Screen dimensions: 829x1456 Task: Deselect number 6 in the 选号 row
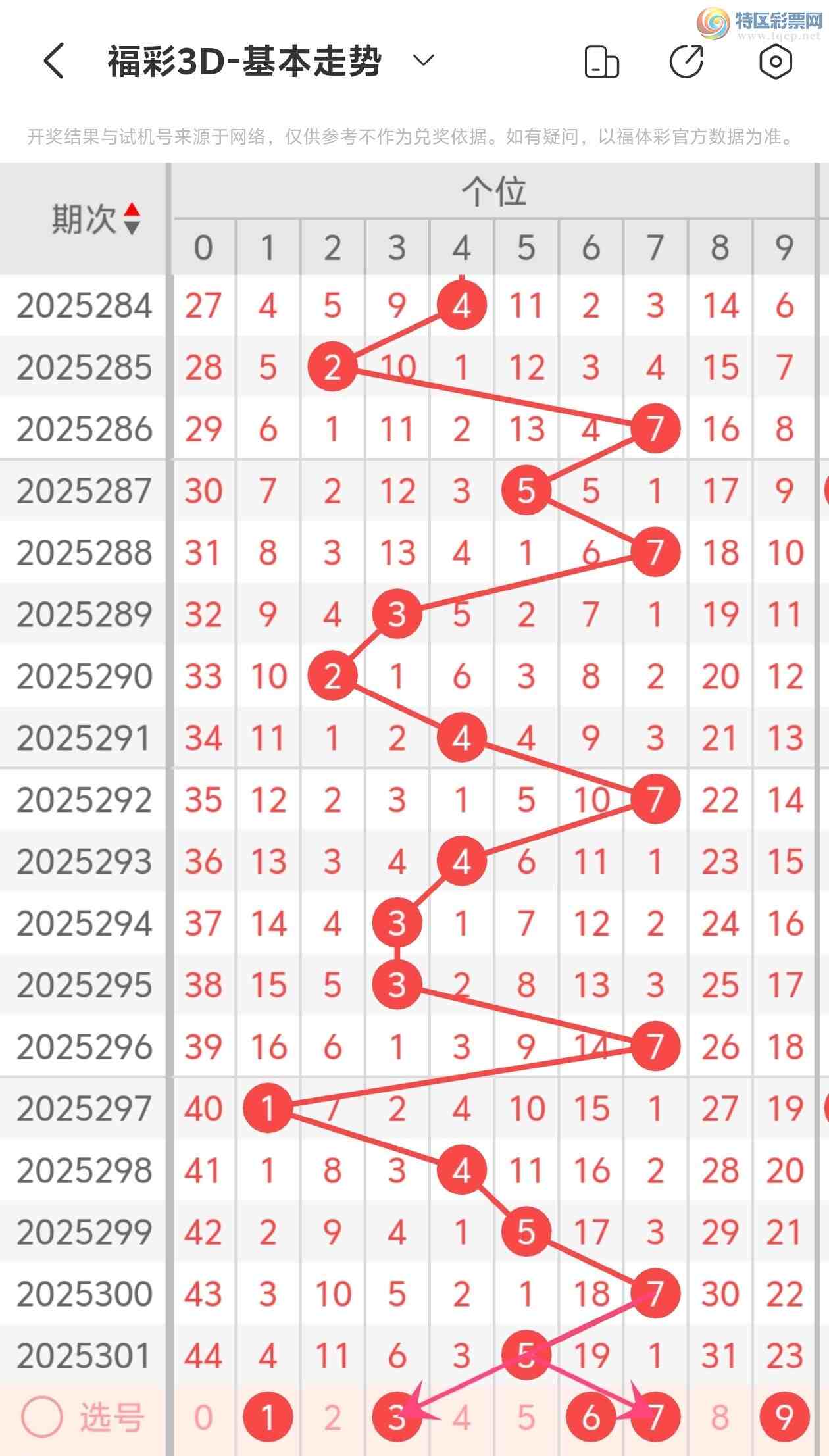pos(590,1417)
